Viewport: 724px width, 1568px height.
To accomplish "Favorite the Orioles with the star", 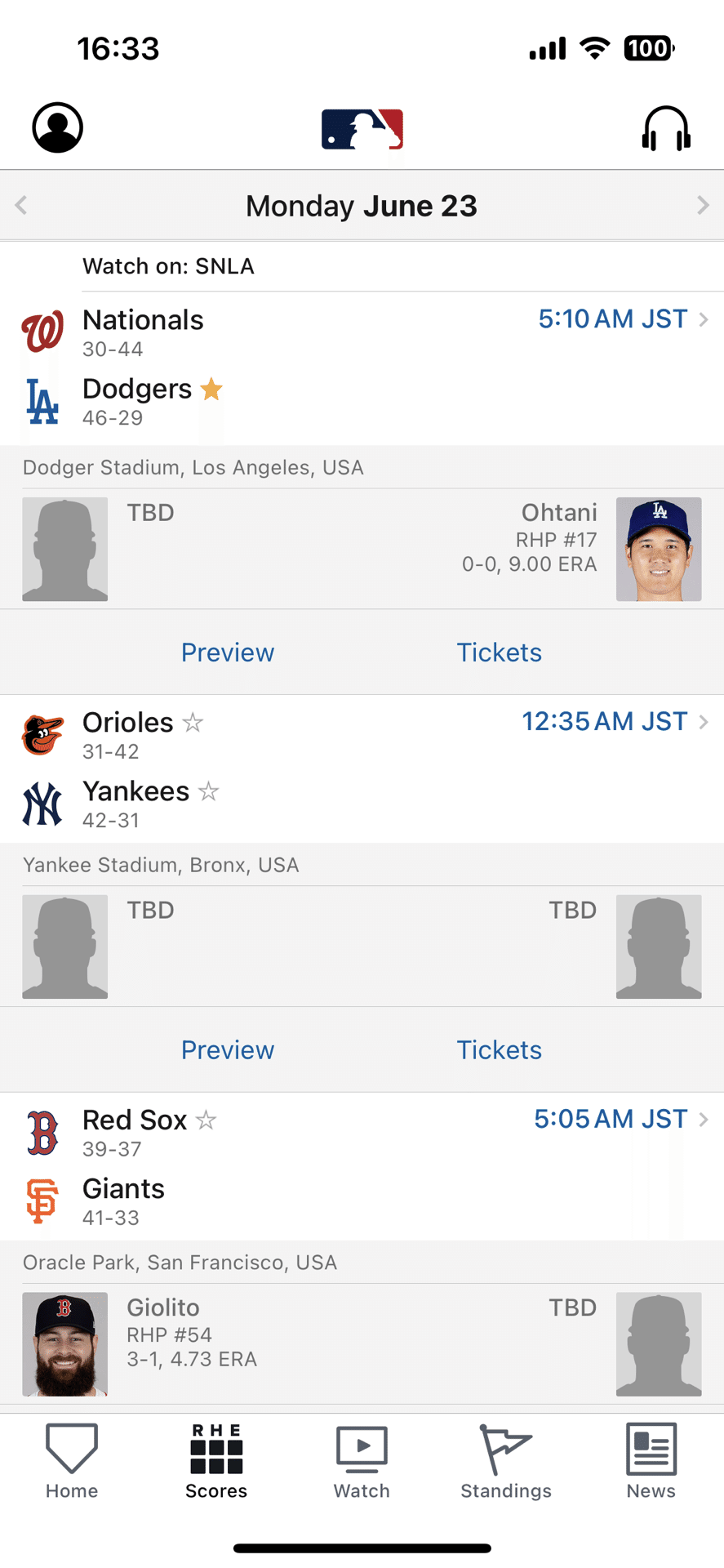I will click(x=193, y=722).
